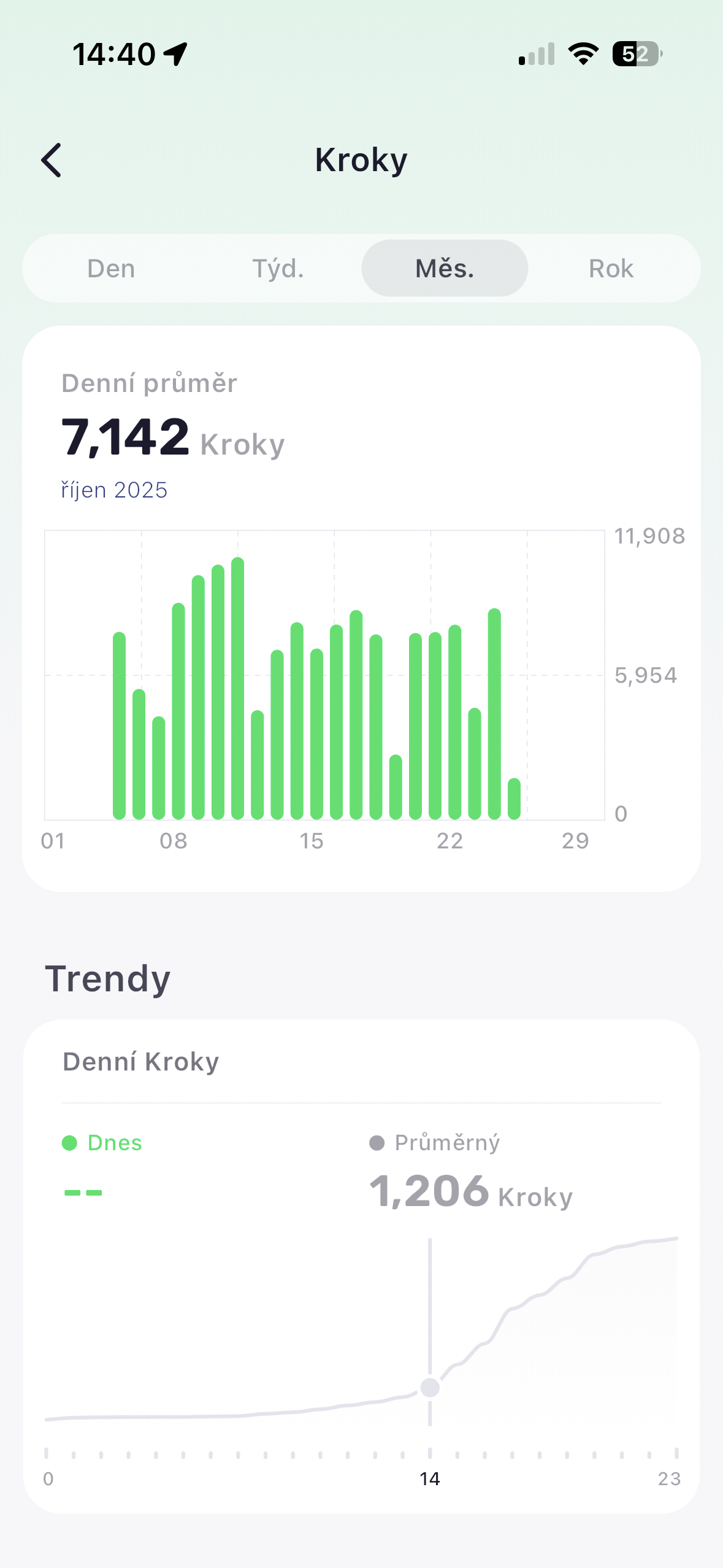Select the Týd. weekly view
Image resolution: width=723 pixels, height=1568 pixels.
(x=278, y=269)
